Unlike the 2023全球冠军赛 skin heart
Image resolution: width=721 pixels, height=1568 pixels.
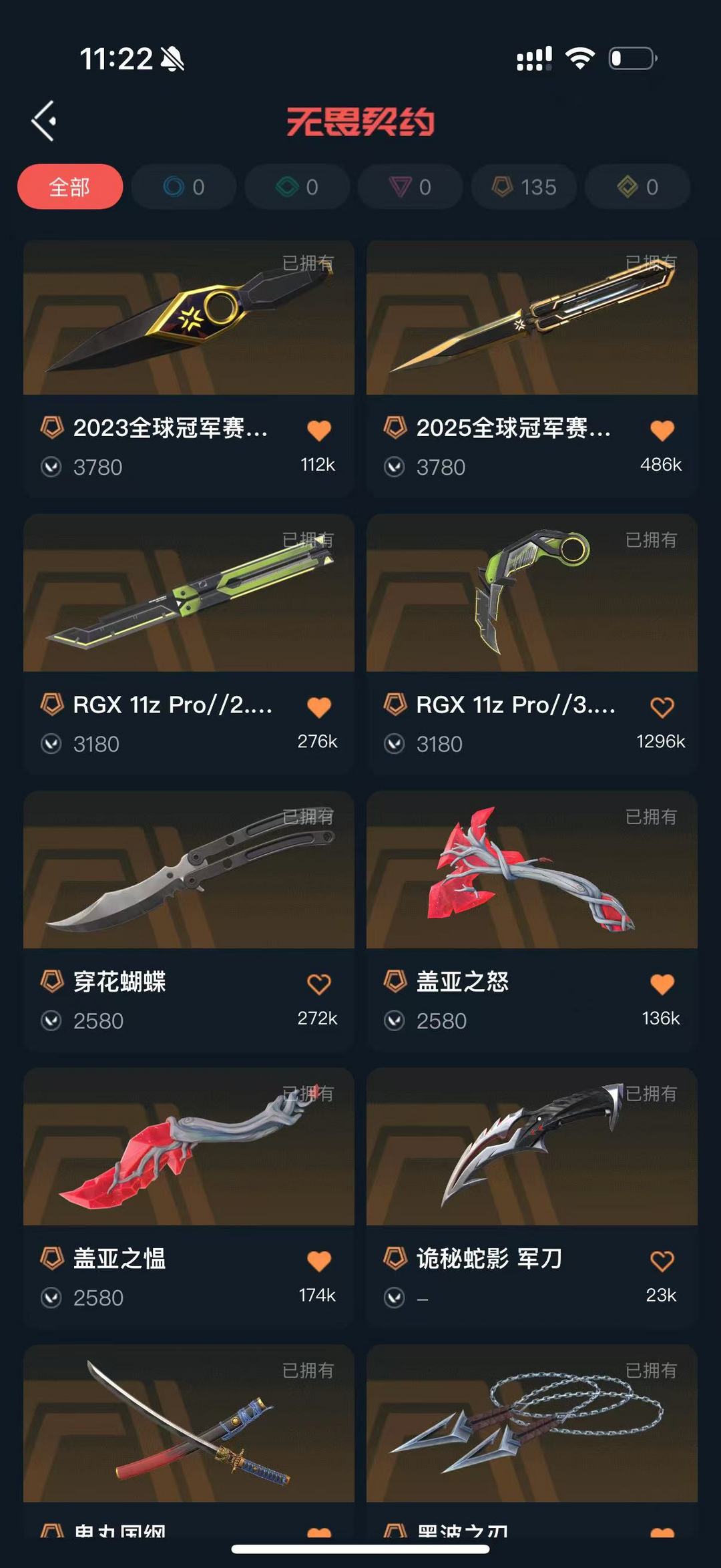pyautogui.click(x=318, y=430)
